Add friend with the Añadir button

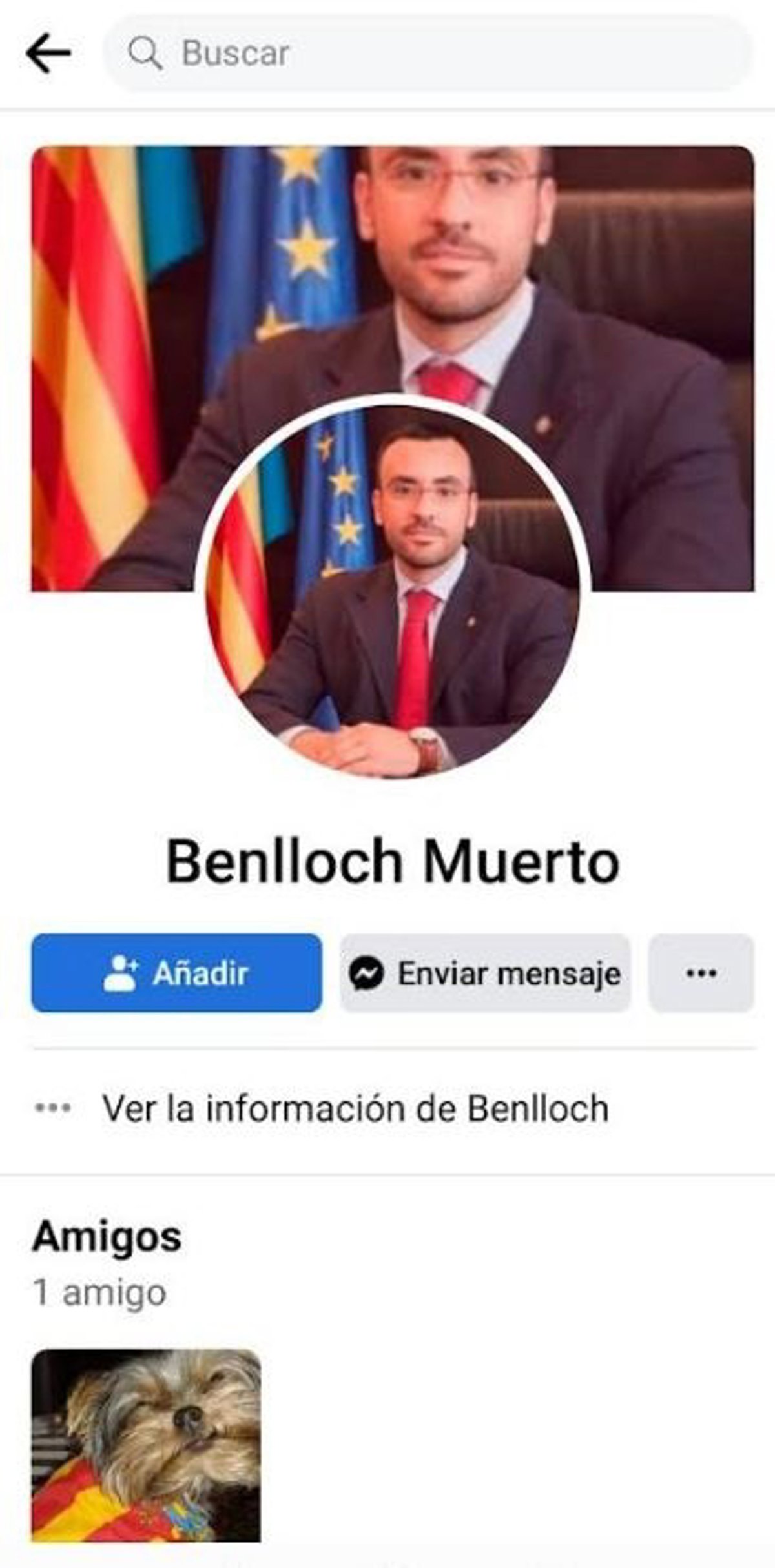(x=176, y=973)
